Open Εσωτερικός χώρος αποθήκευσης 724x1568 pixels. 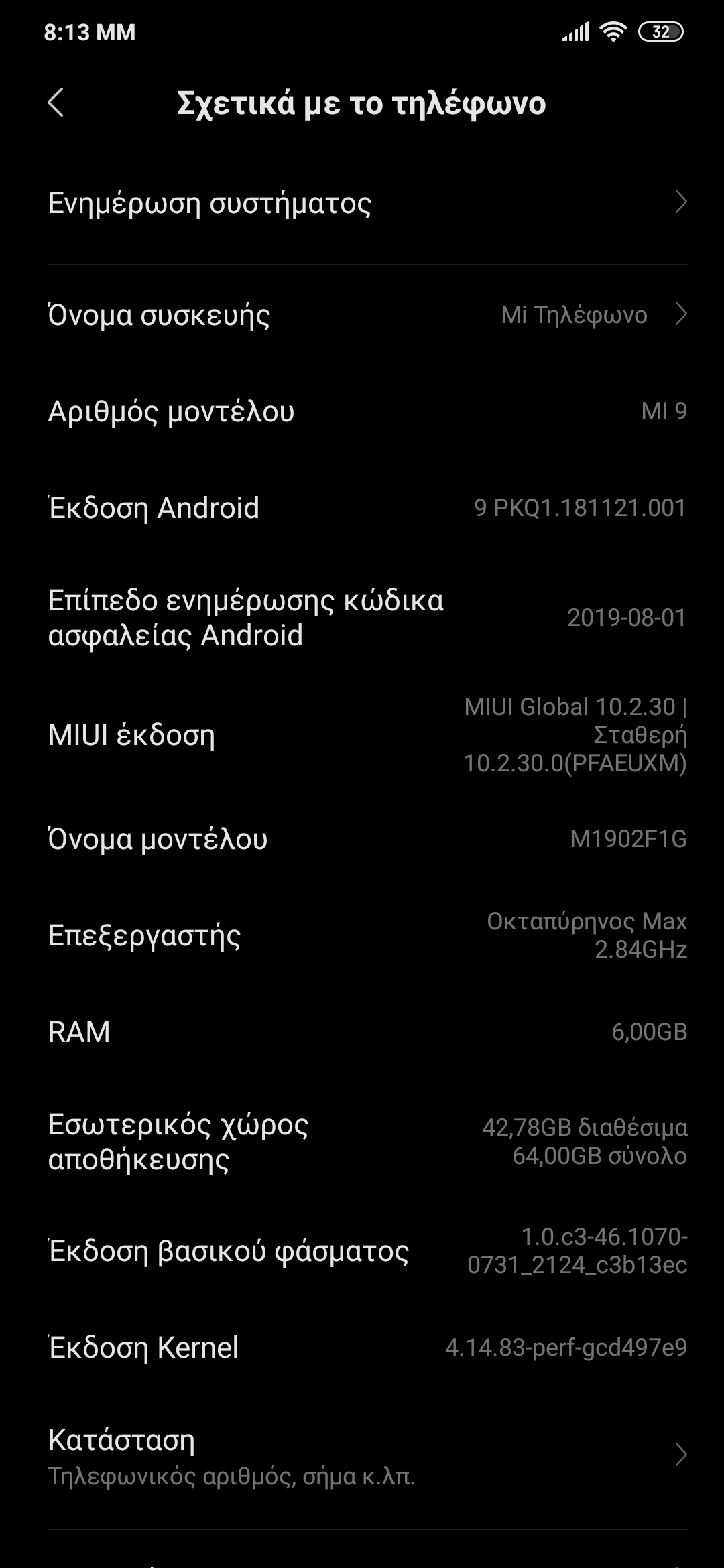[362, 1142]
